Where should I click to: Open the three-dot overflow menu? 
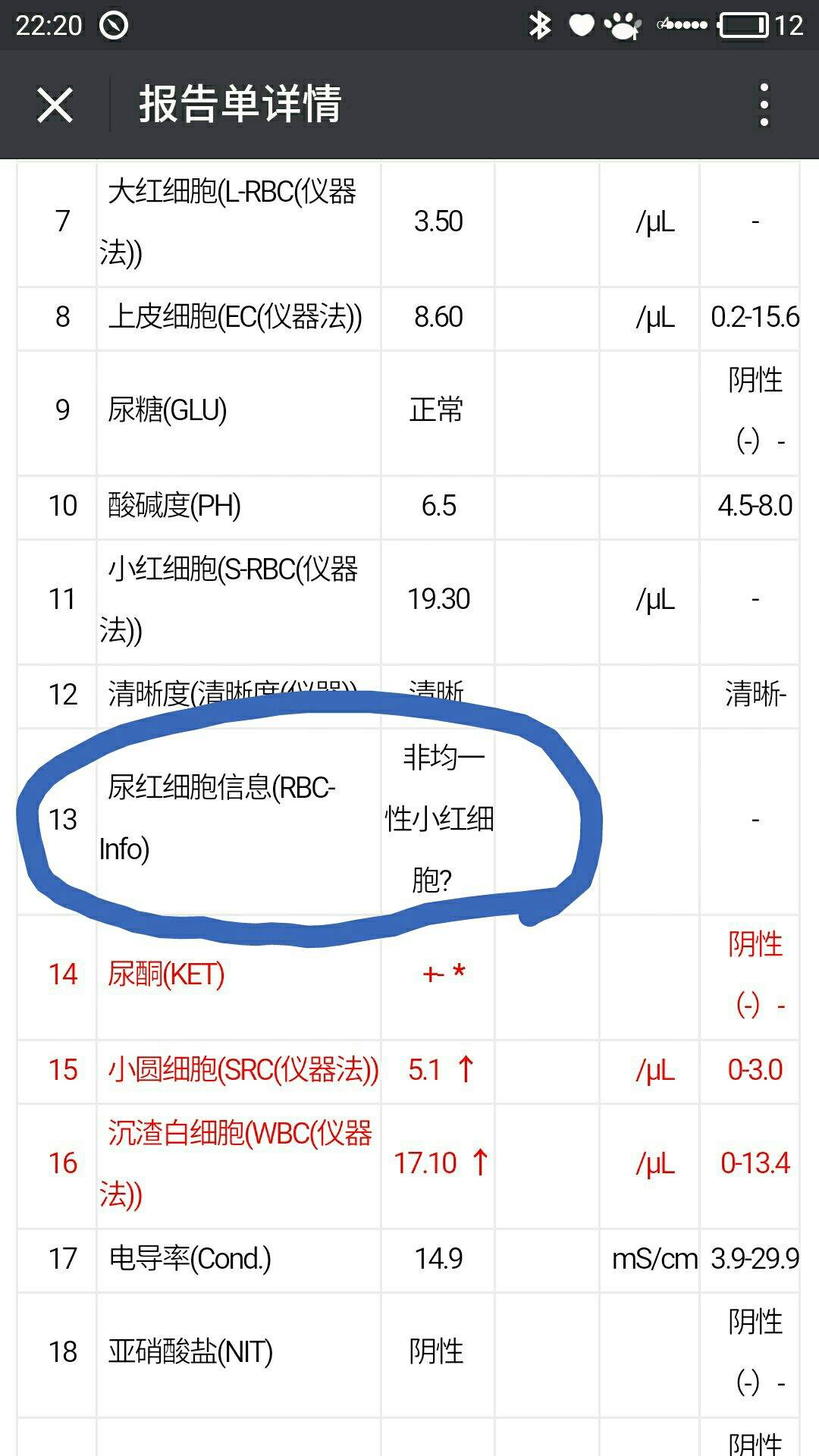[x=764, y=105]
